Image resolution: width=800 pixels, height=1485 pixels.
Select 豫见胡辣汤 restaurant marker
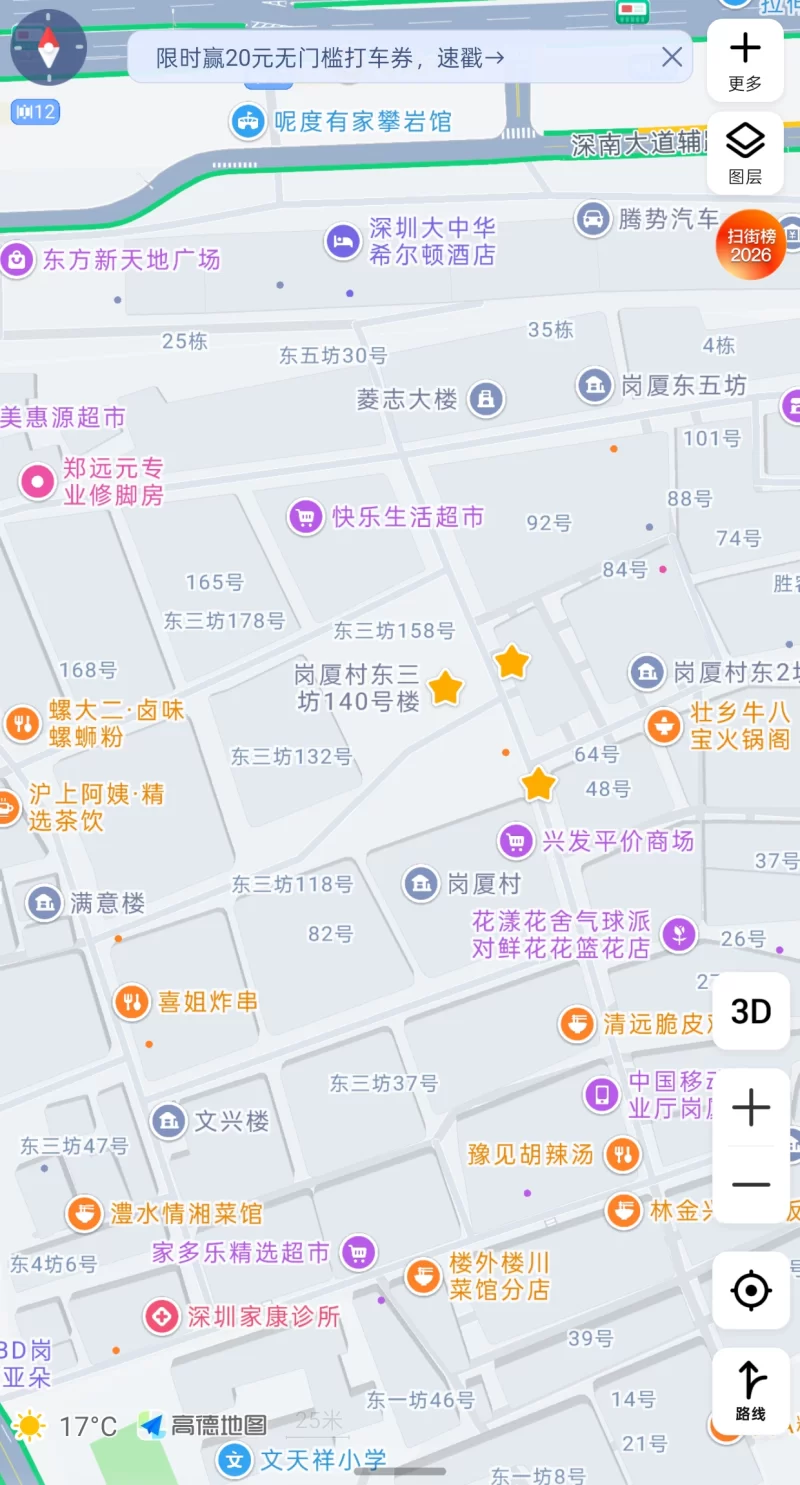click(622, 1154)
